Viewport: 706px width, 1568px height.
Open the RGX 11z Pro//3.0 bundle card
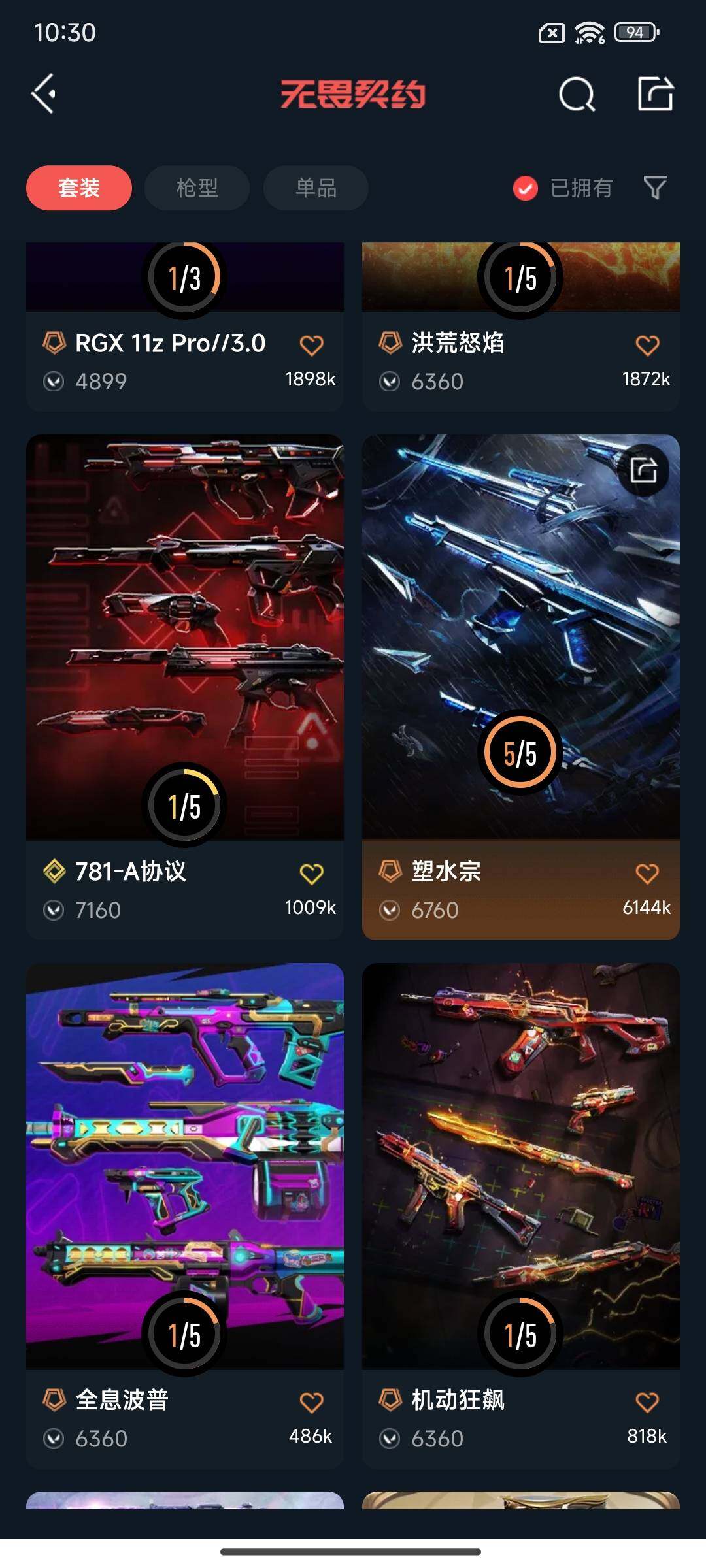pos(185,326)
